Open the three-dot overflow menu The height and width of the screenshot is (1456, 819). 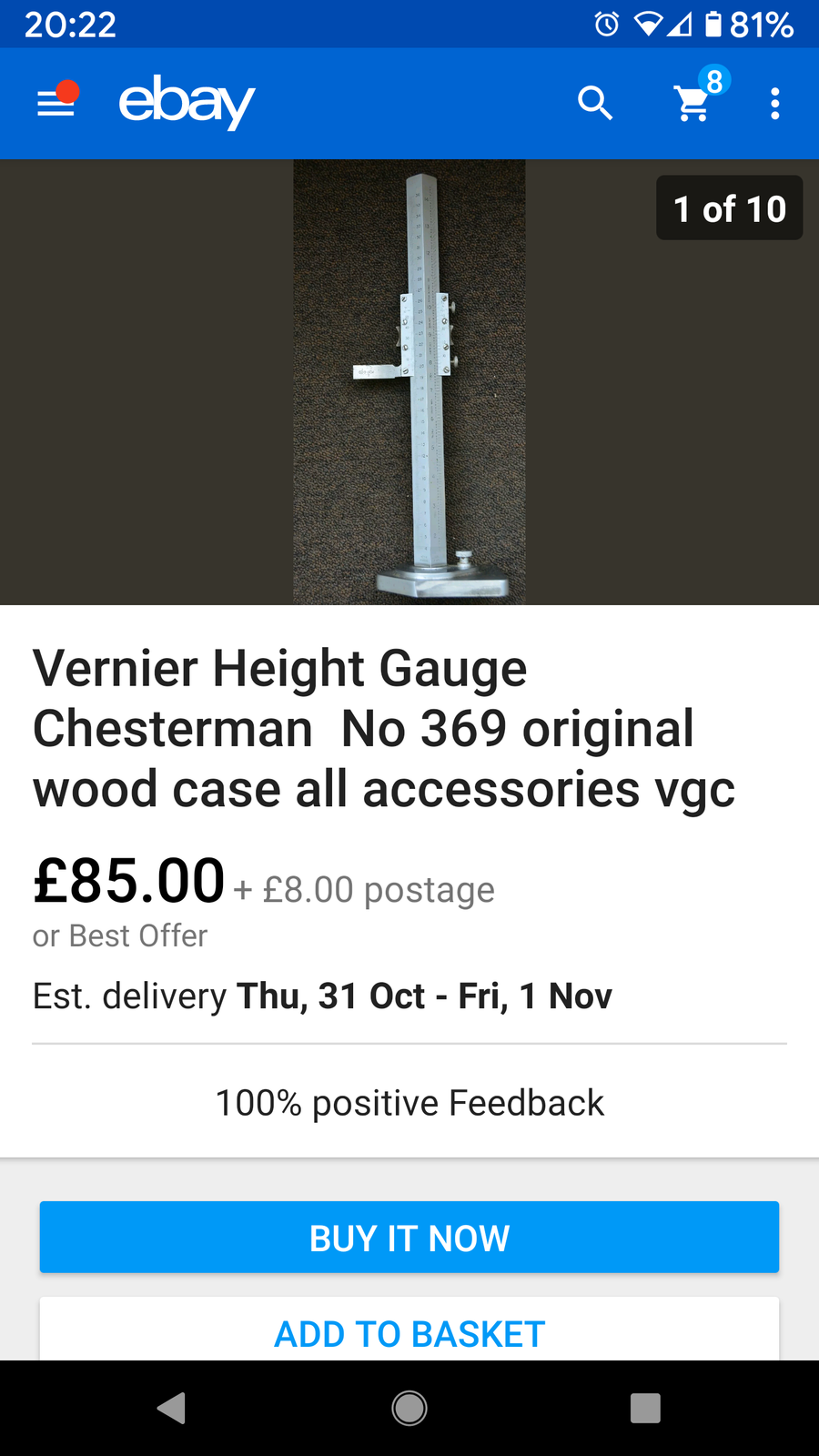pyautogui.click(x=774, y=103)
